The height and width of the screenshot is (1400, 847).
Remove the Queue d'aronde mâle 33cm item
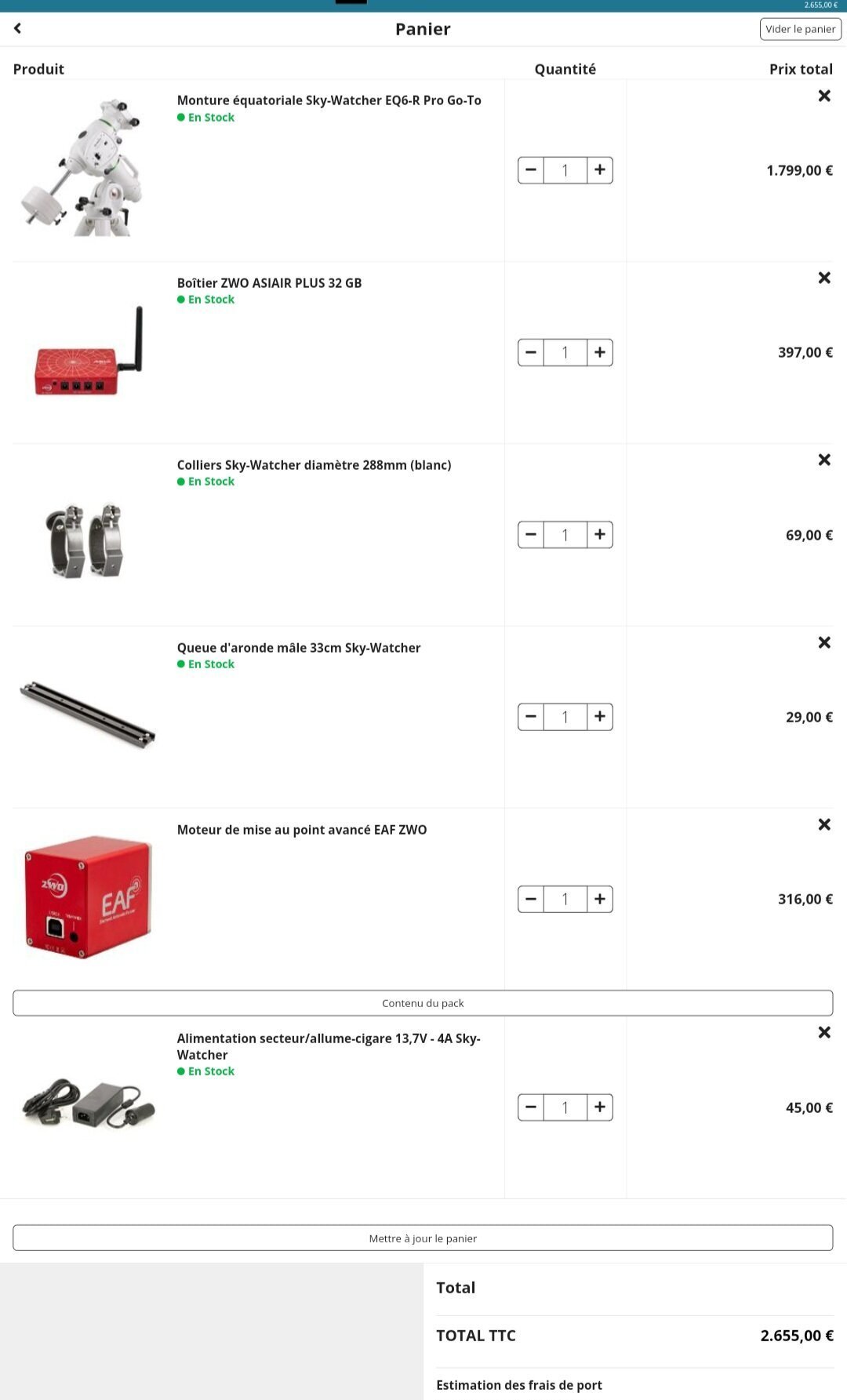[824, 642]
